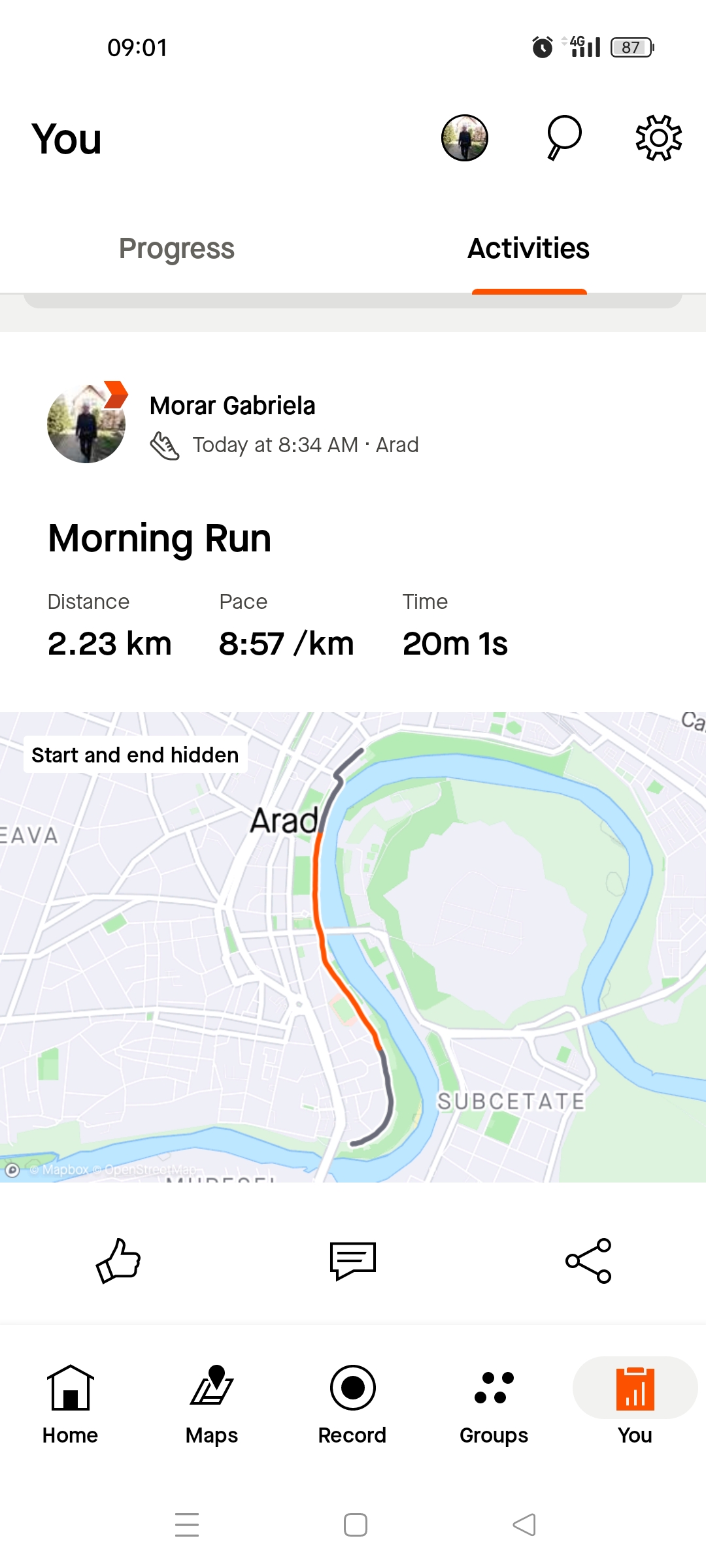Tap the system back button
Image resolution: width=706 pixels, height=1568 pixels.
(524, 1525)
